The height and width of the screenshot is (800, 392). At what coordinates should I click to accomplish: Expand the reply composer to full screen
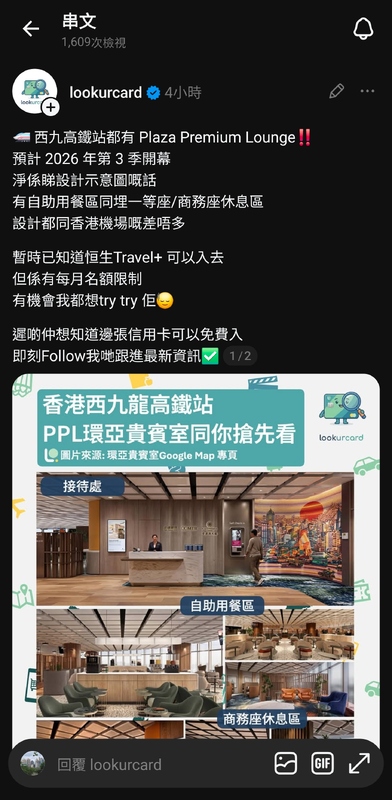click(359, 764)
